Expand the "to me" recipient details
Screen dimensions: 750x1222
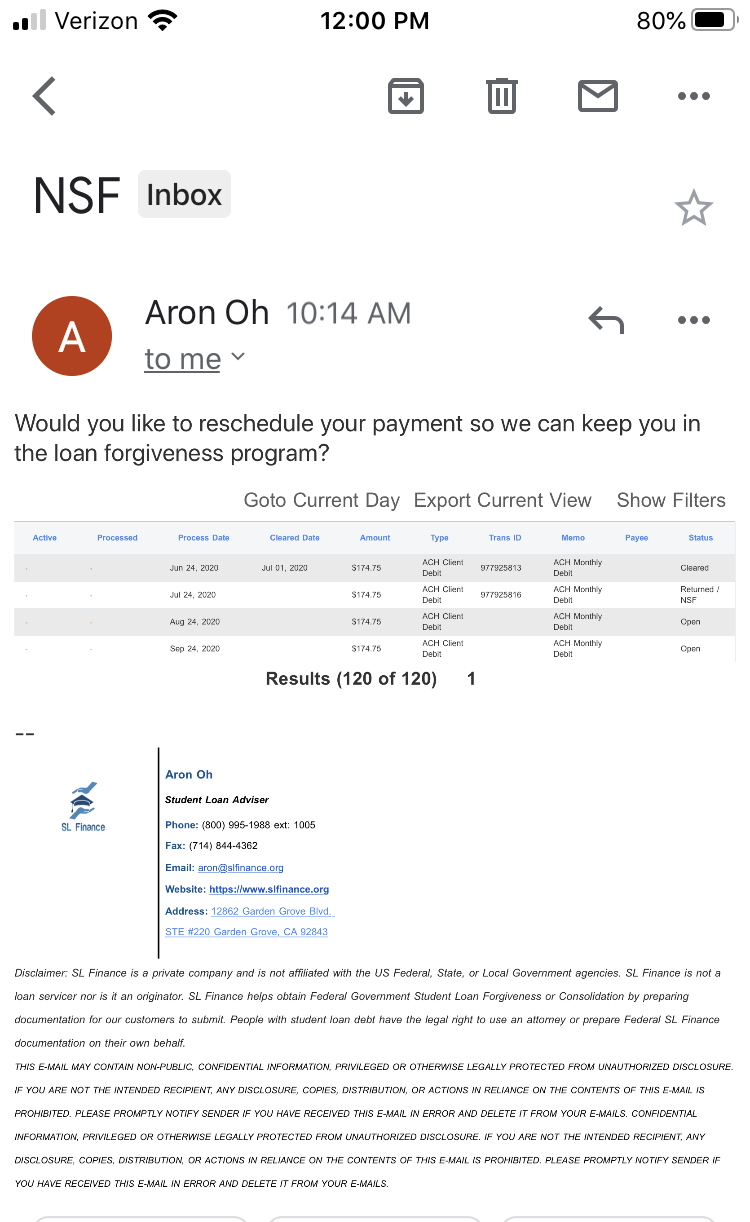tap(194, 358)
